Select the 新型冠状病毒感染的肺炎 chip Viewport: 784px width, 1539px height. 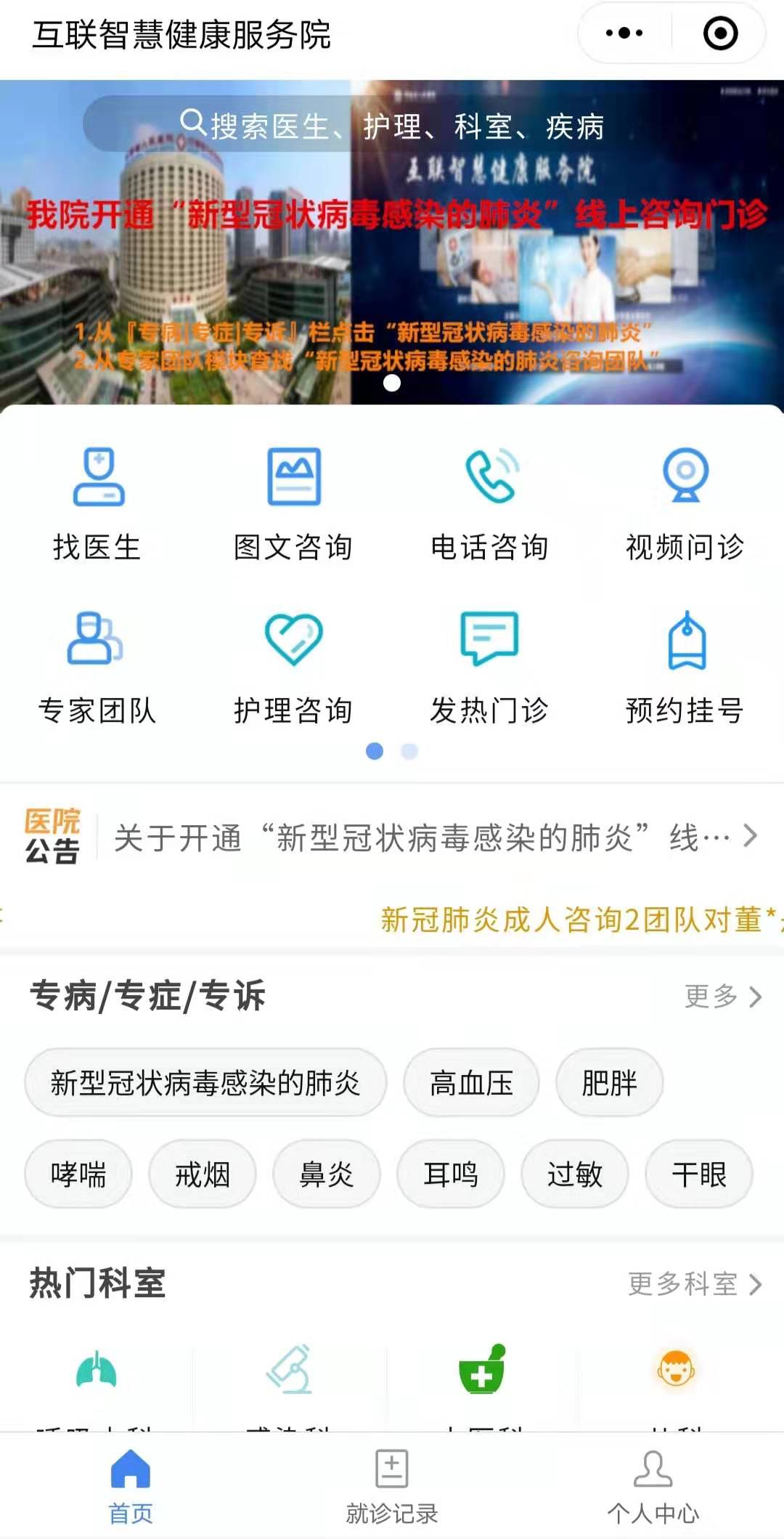coord(205,1083)
